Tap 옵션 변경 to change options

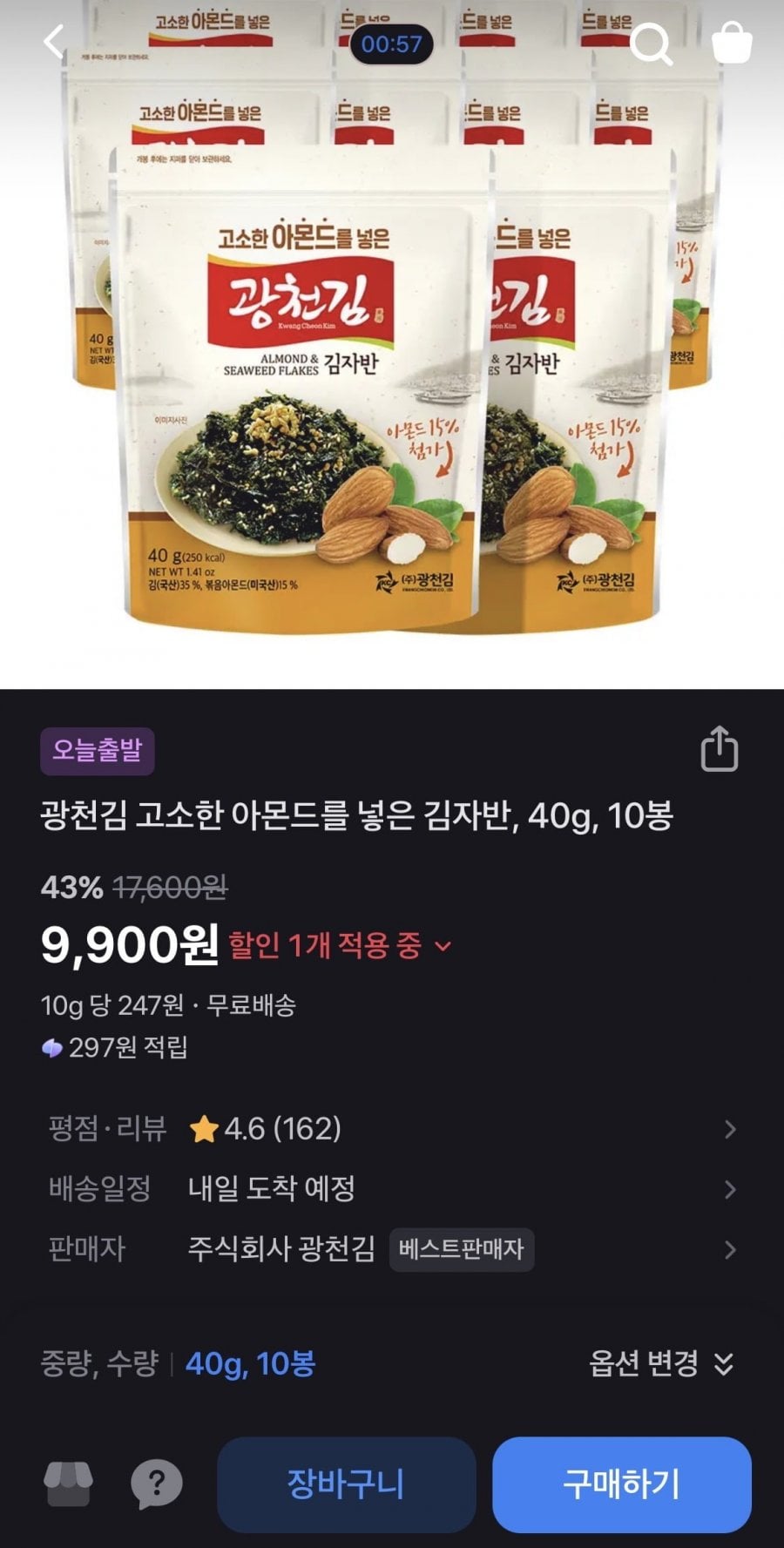coord(660,1363)
